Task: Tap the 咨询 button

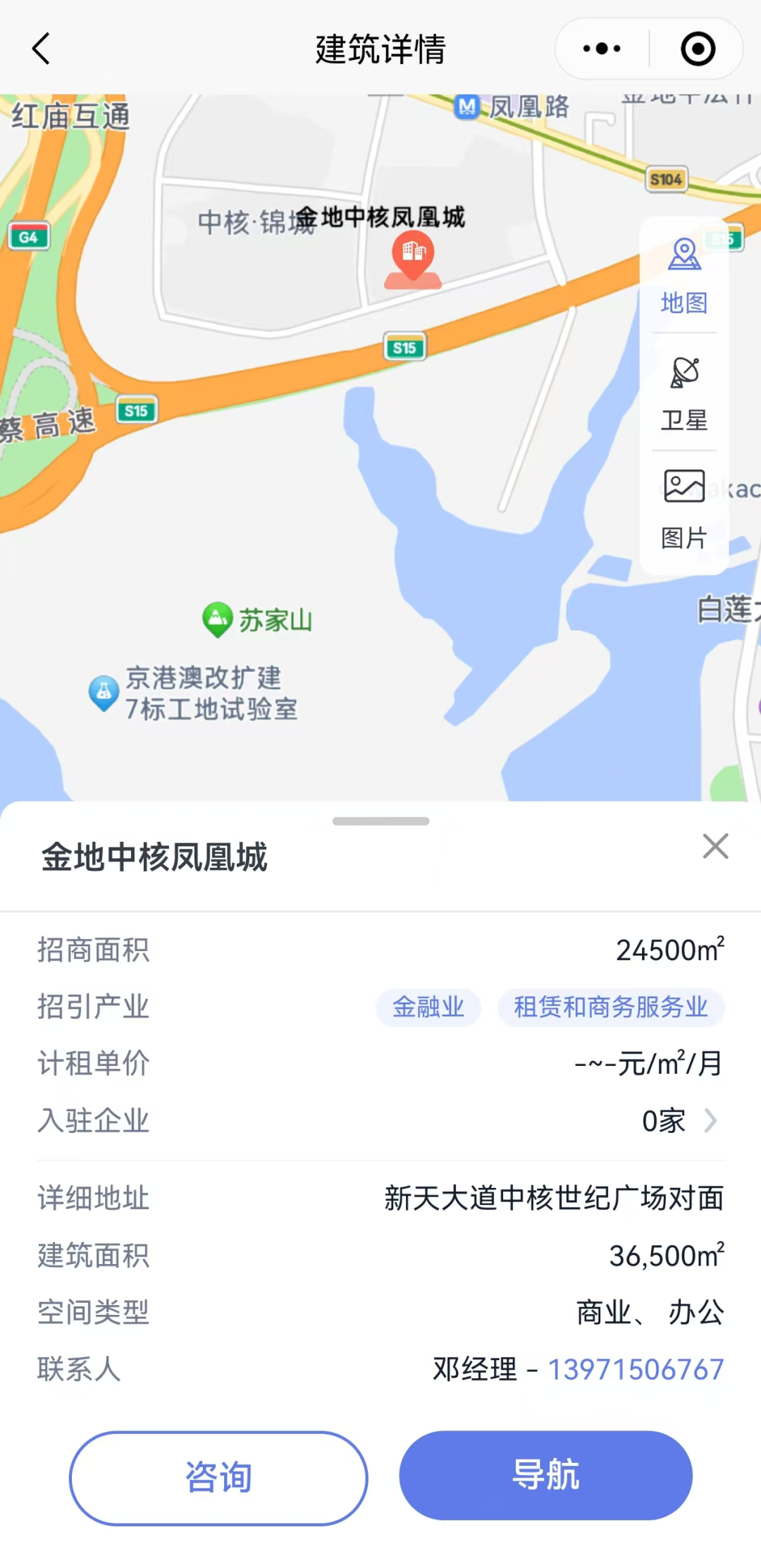Action: tap(218, 1477)
